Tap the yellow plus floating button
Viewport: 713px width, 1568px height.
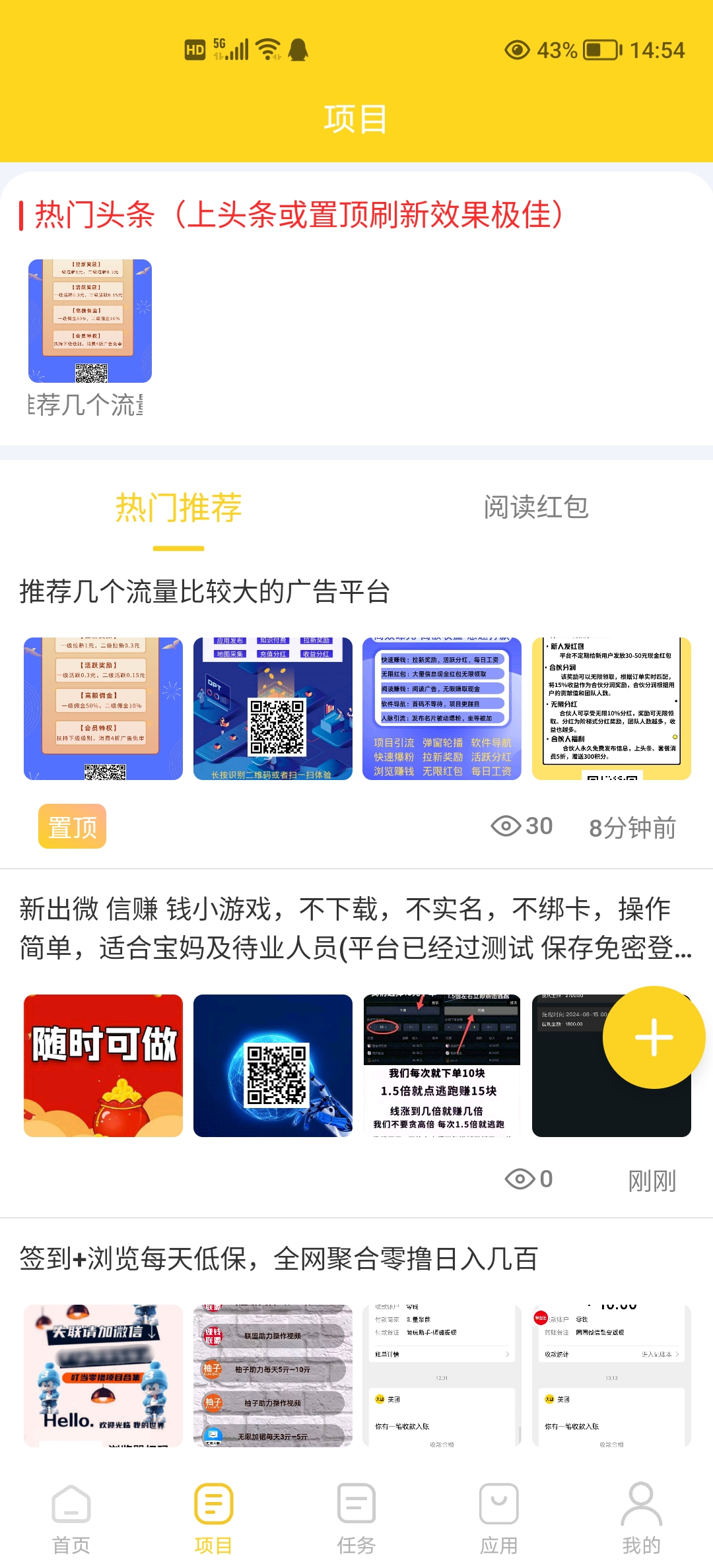(x=654, y=1037)
